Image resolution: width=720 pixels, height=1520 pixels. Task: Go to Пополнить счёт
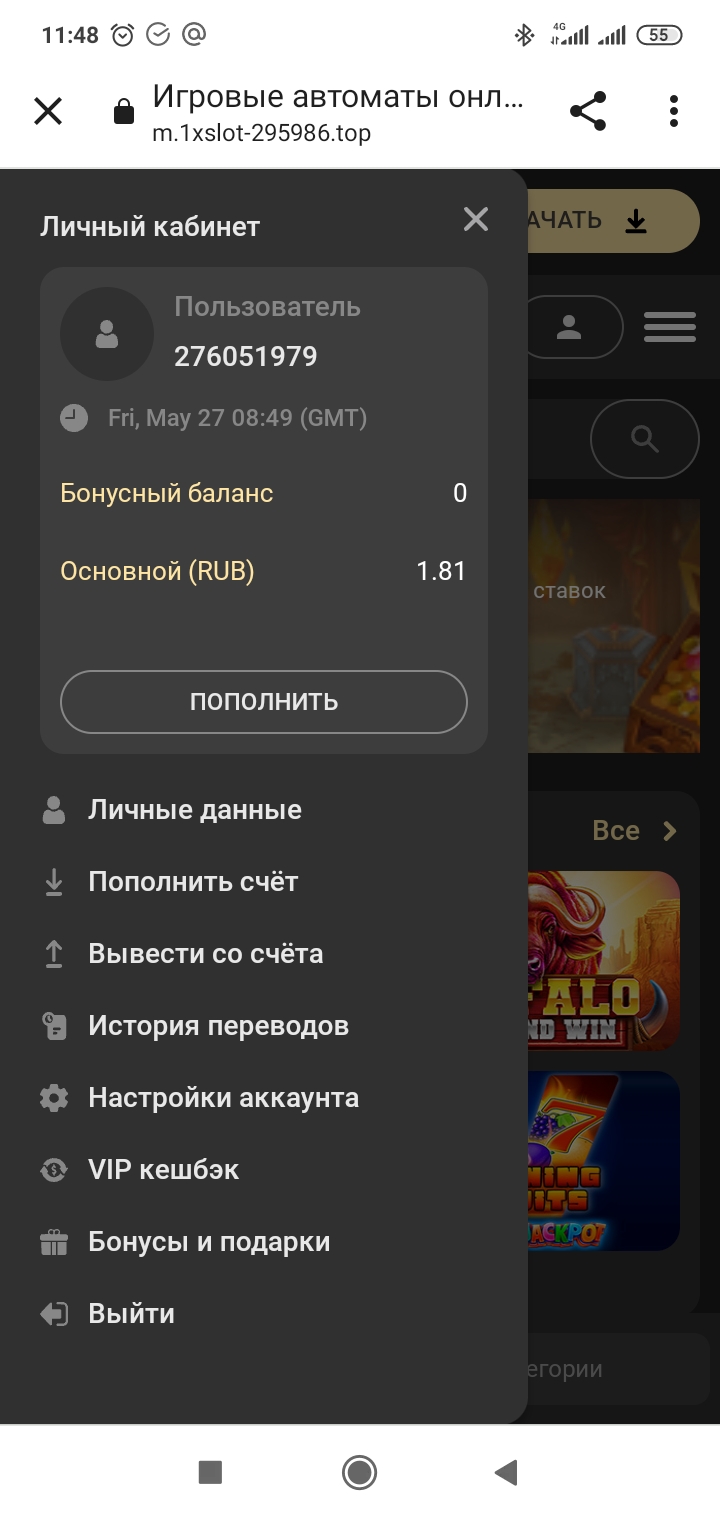[193, 882]
